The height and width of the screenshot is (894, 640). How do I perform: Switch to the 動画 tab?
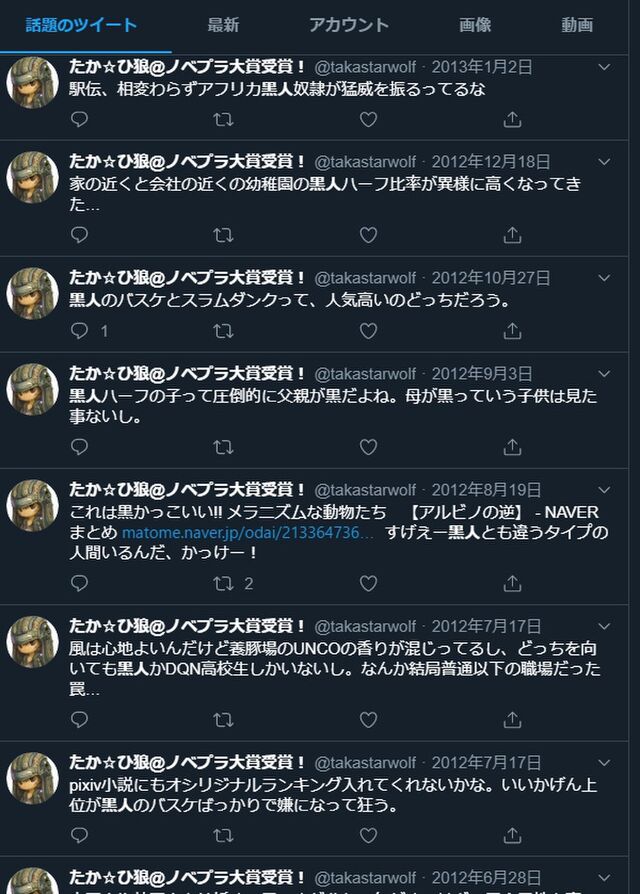(577, 25)
